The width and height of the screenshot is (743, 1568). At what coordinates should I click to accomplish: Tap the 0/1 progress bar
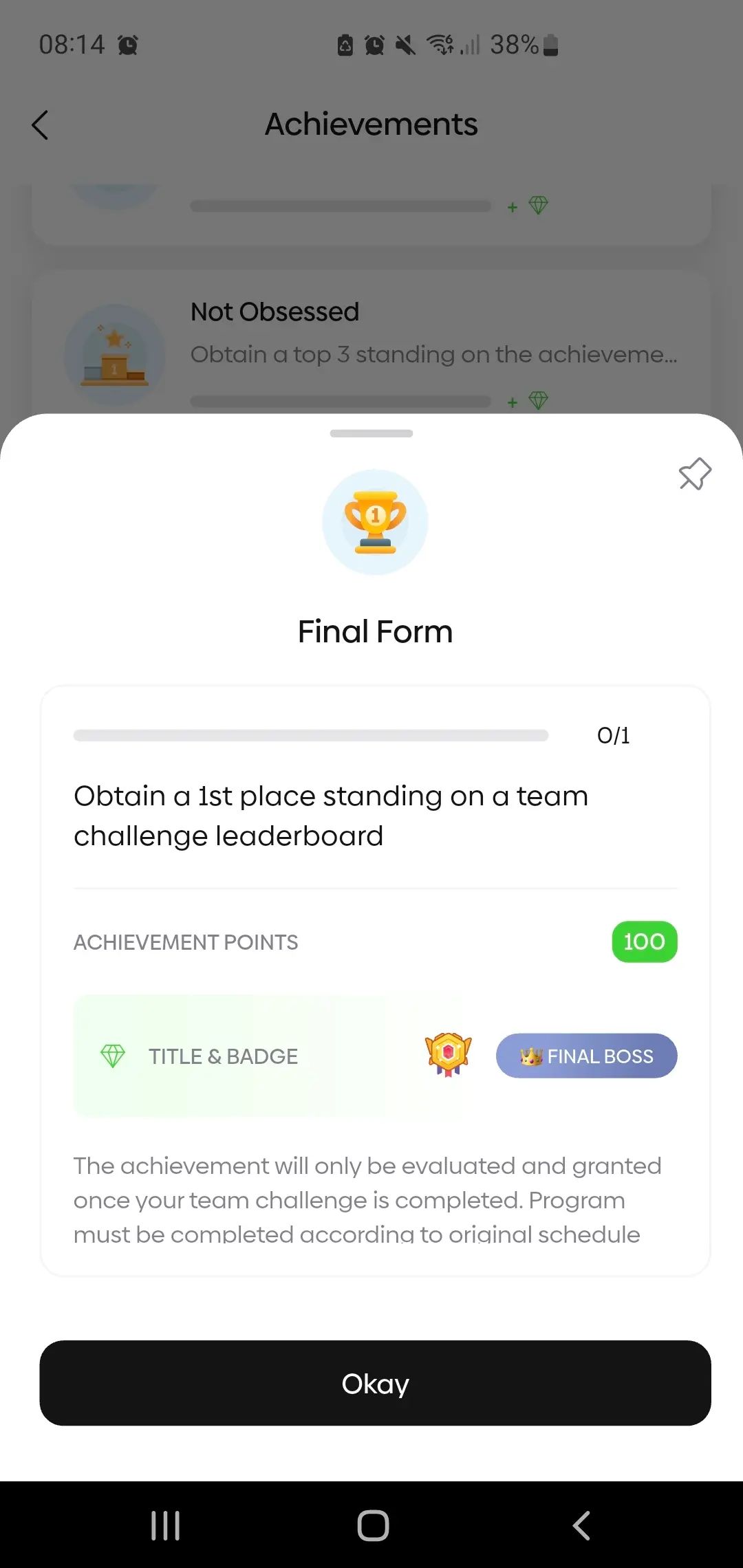tap(310, 735)
